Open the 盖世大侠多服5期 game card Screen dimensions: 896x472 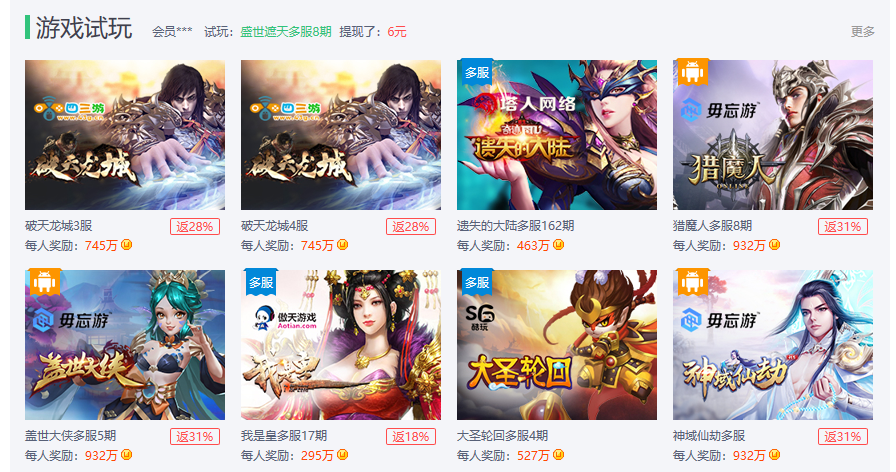(124, 345)
